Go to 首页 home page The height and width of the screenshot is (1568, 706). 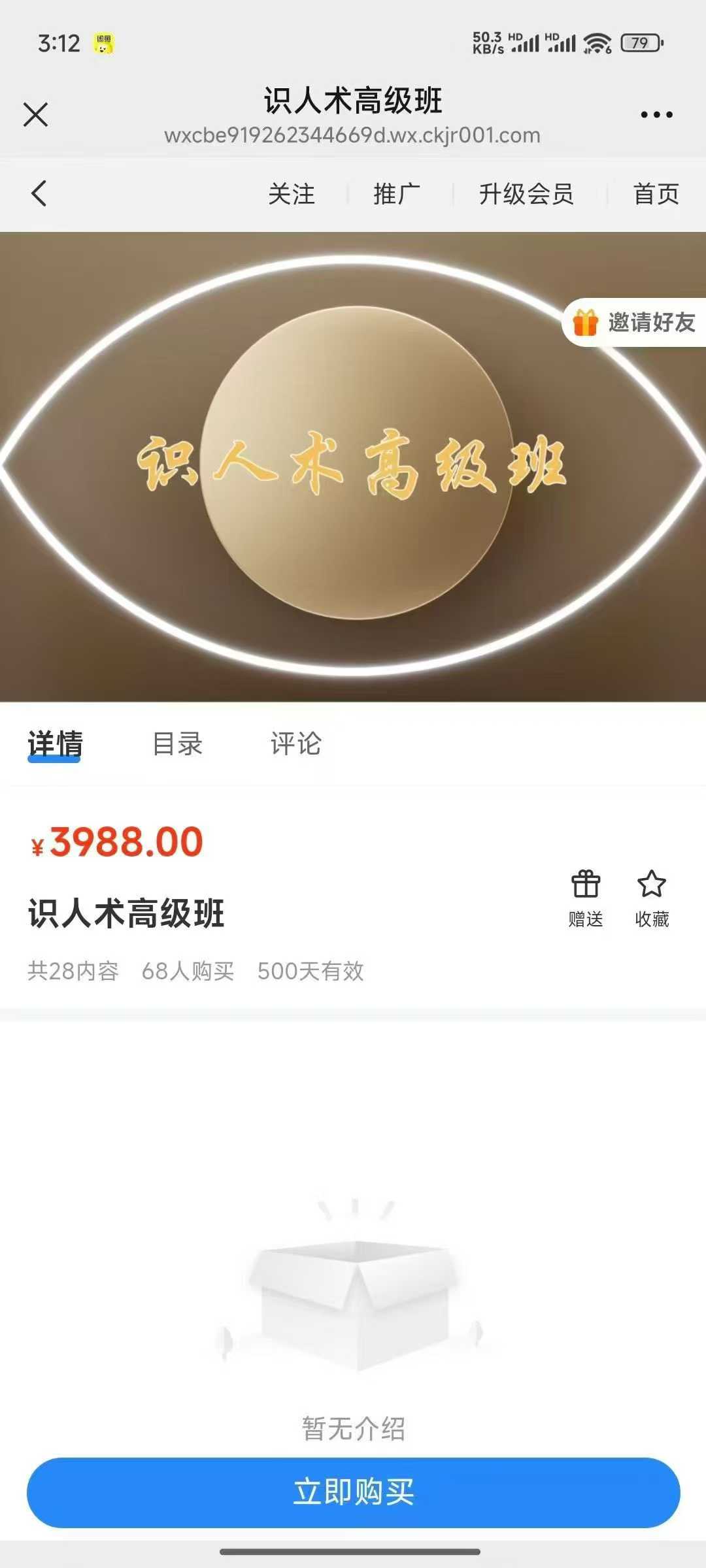(x=656, y=194)
